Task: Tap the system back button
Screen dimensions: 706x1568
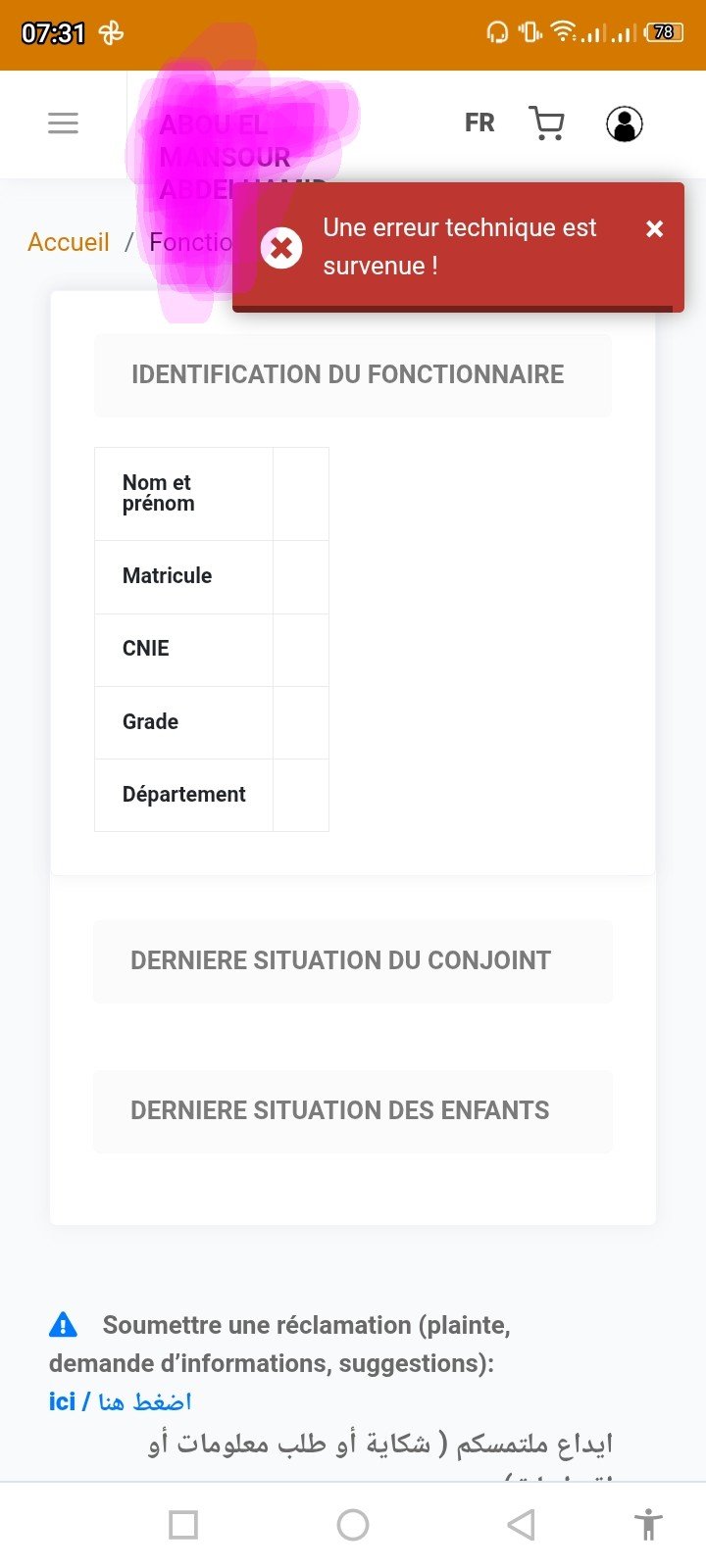Action: [x=521, y=1525]
